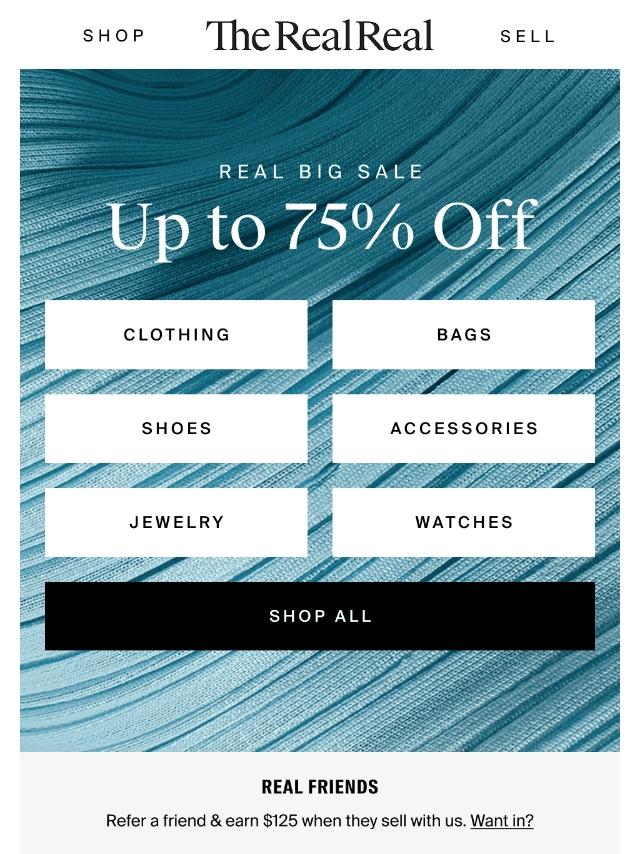Open the SHOP link in the header

[x=114, y=36]
